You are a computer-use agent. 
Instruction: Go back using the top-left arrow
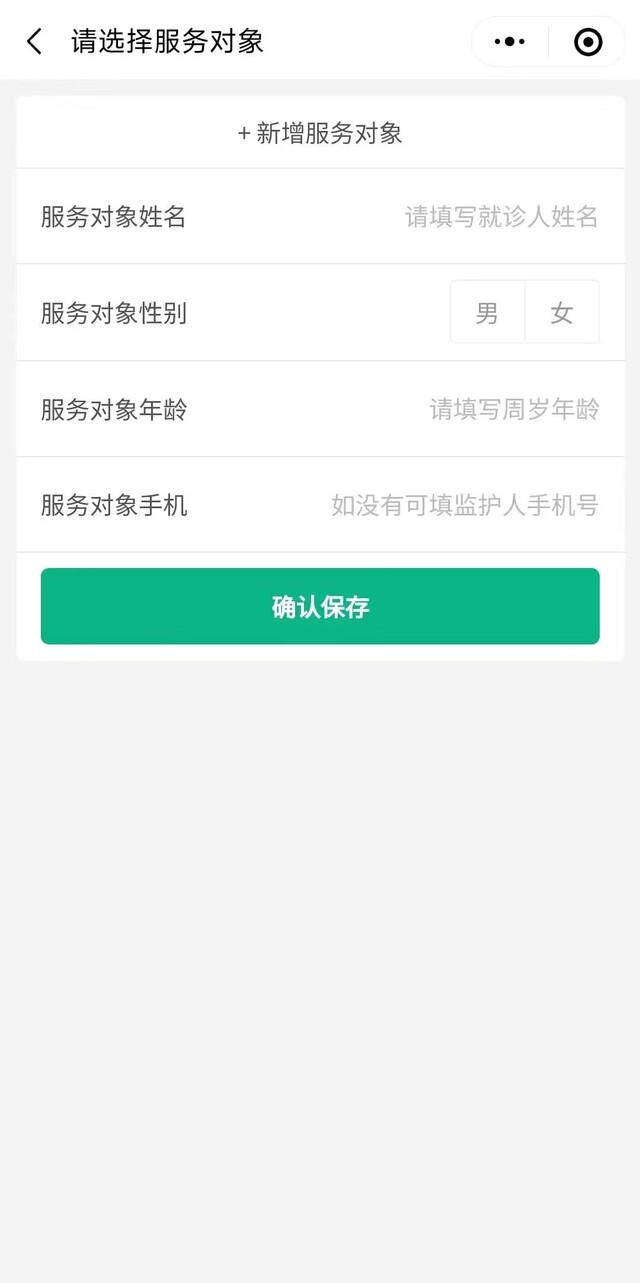point(35,42)
